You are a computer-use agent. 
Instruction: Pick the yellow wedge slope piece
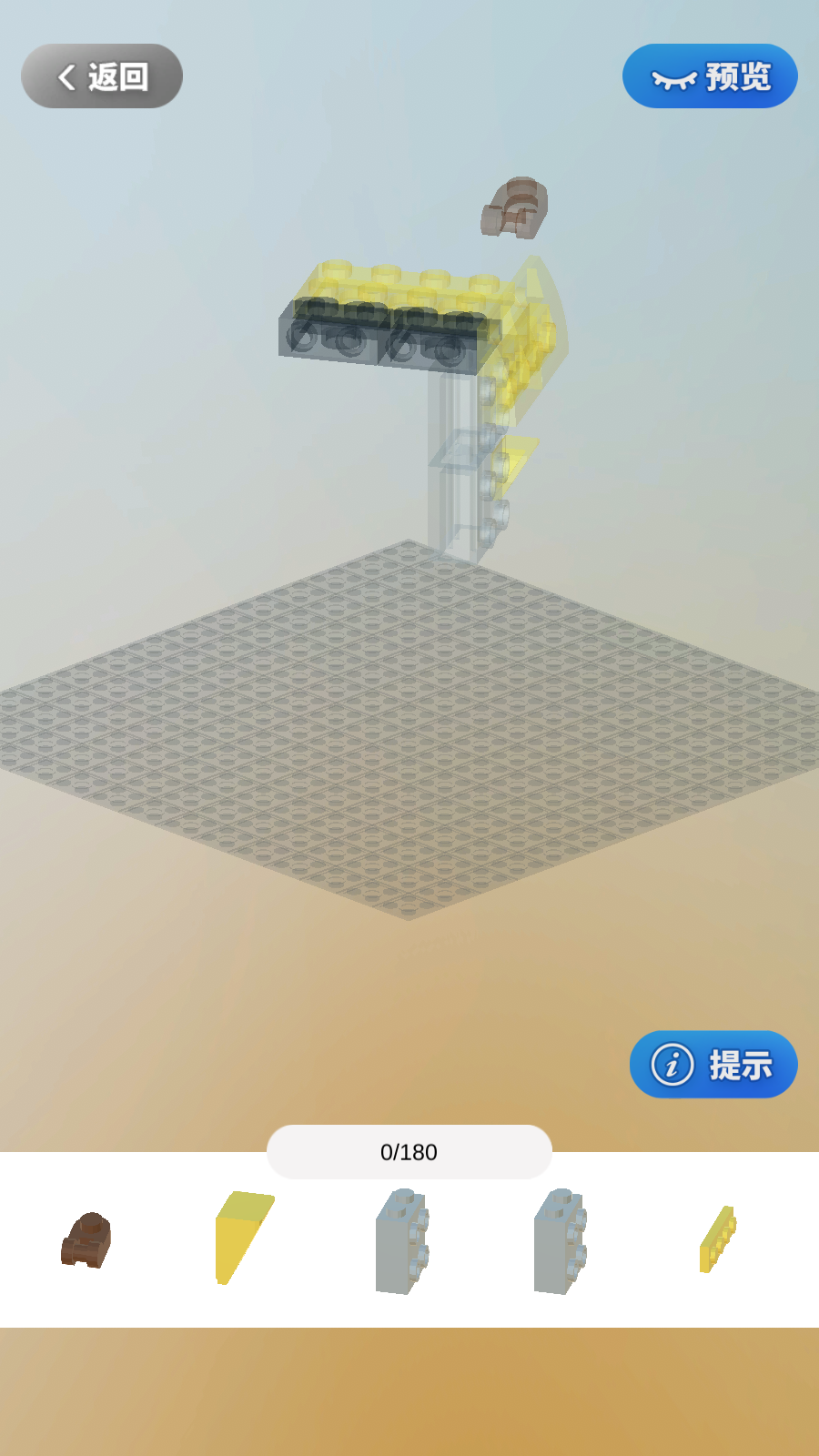coord(242,1236)
